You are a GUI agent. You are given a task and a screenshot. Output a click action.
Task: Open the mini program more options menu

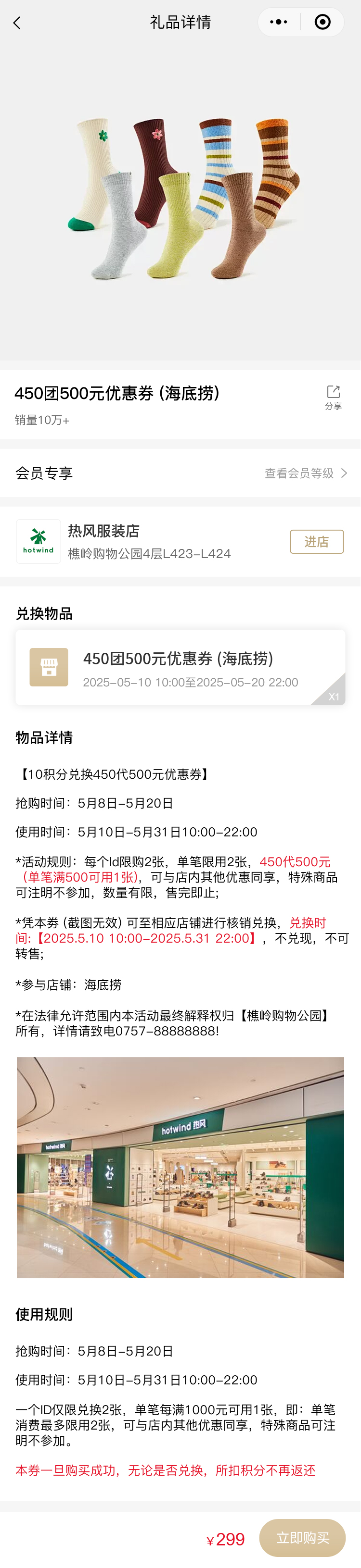pos(279,23)
